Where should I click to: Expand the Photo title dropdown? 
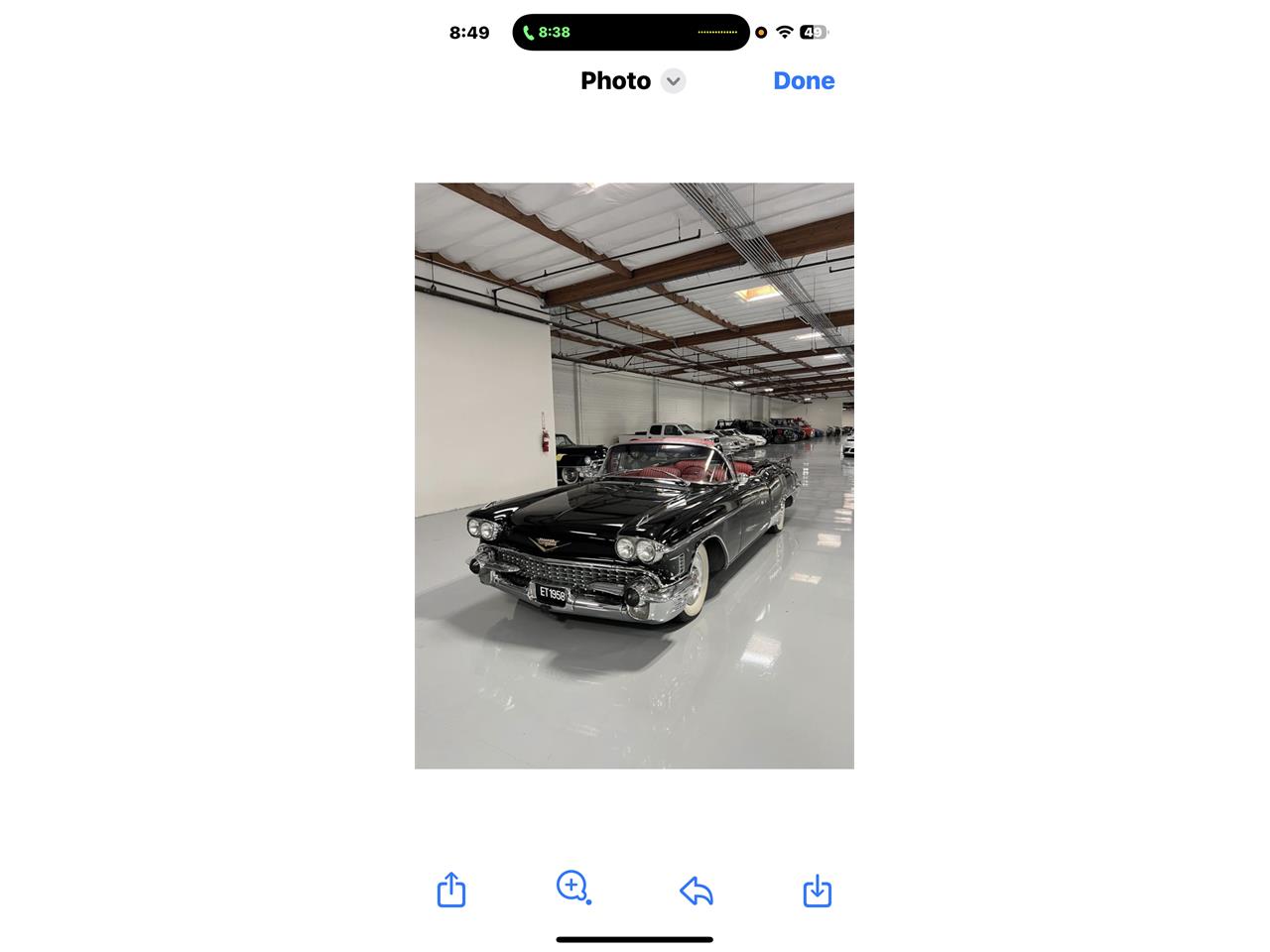(673, 81)
